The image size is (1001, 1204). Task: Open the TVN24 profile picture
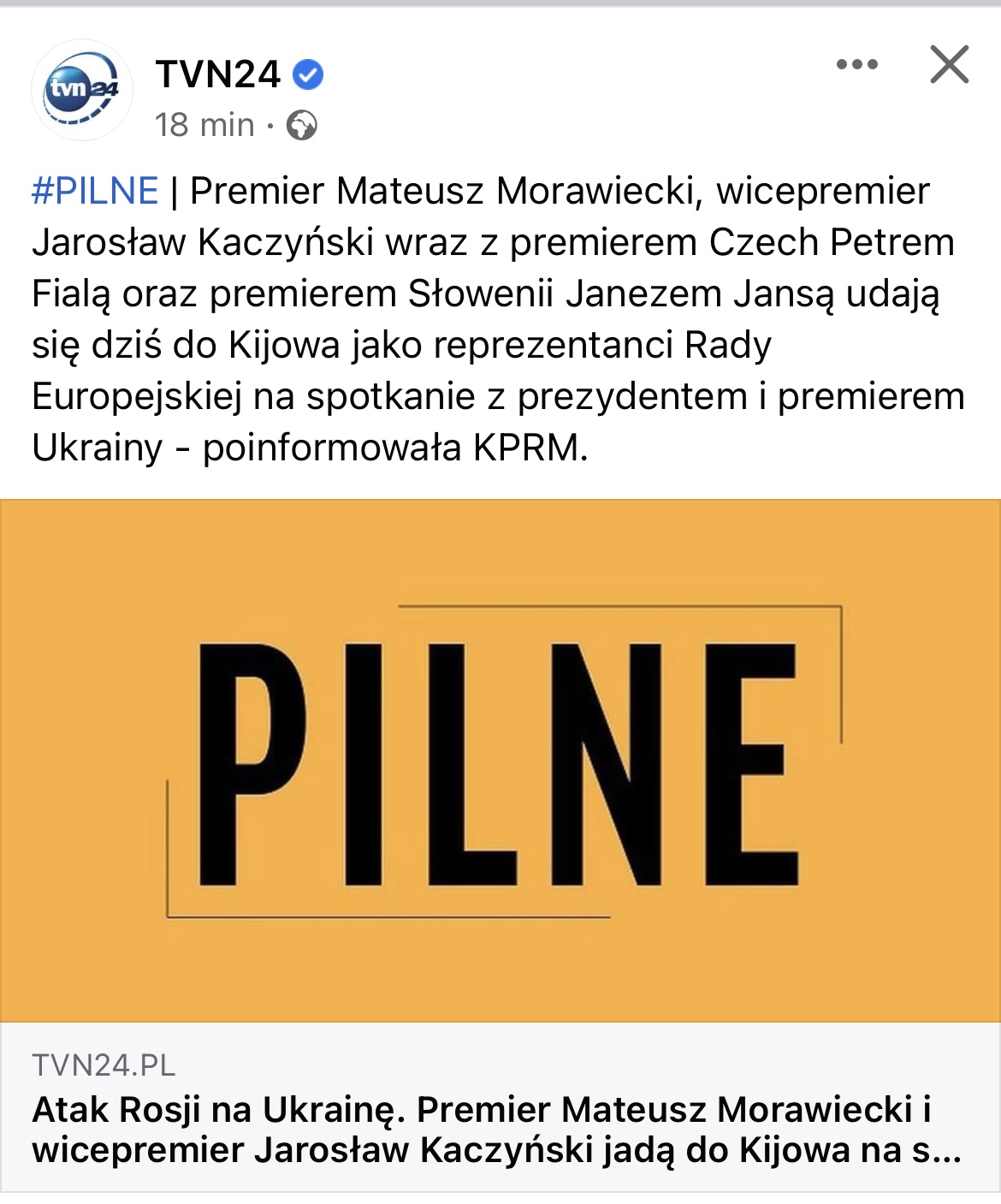82,90
